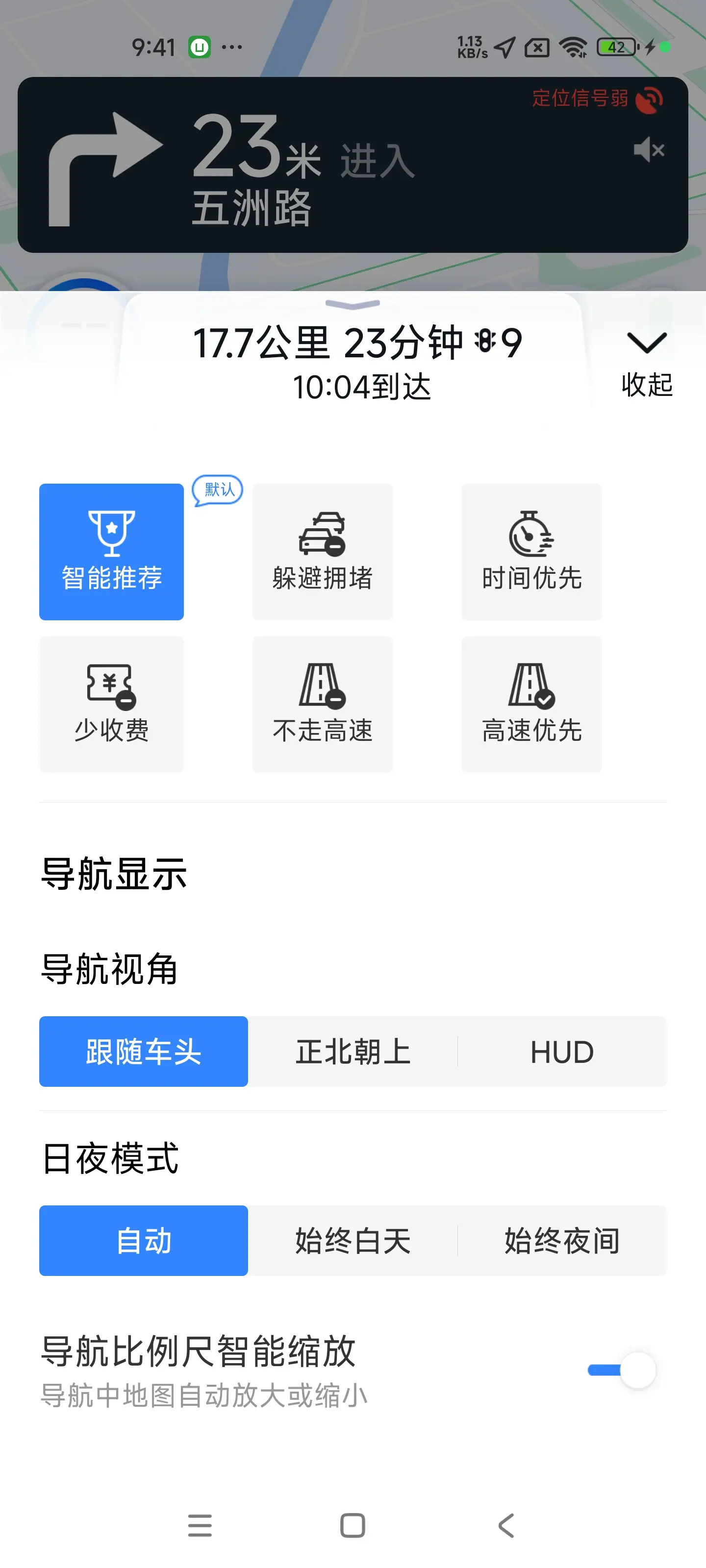706x1568 pixels.
Task: Toggle 导航比例尺智能缩放 switch off
Action: (x=621, y=1370)
